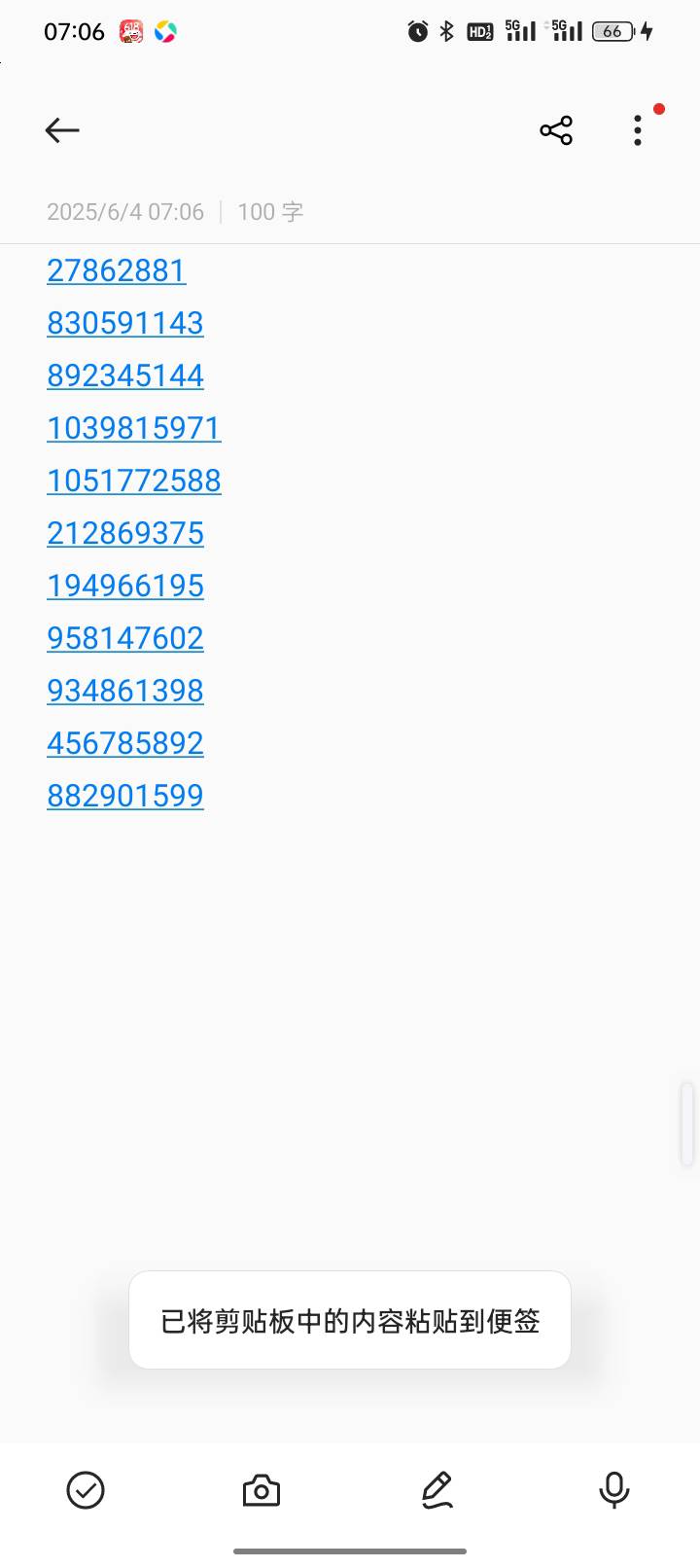The image size is (700, 1568).
Task: Tap the linked number 27862881
Action: (x=116, y=270)
